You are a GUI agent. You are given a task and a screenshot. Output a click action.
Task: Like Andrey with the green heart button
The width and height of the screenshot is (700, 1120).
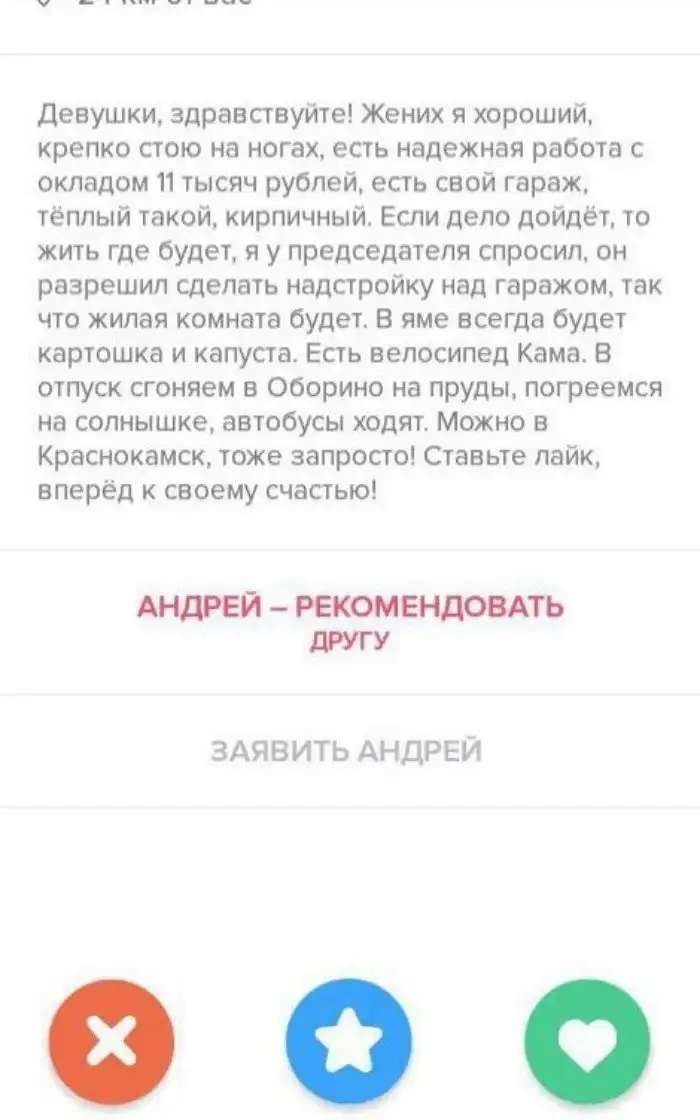(x=587, y=1041)
